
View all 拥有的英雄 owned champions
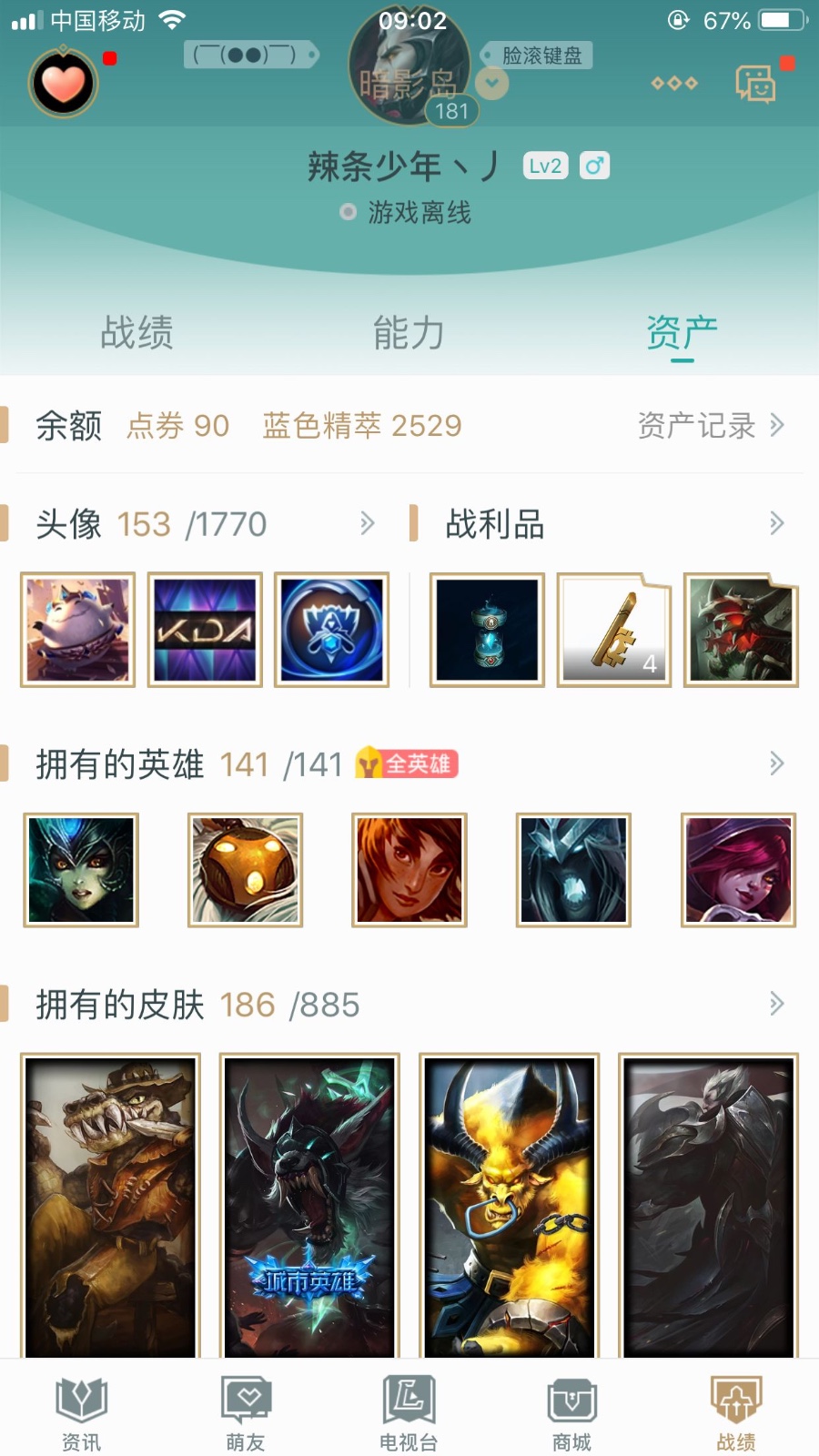coord(409,763)
